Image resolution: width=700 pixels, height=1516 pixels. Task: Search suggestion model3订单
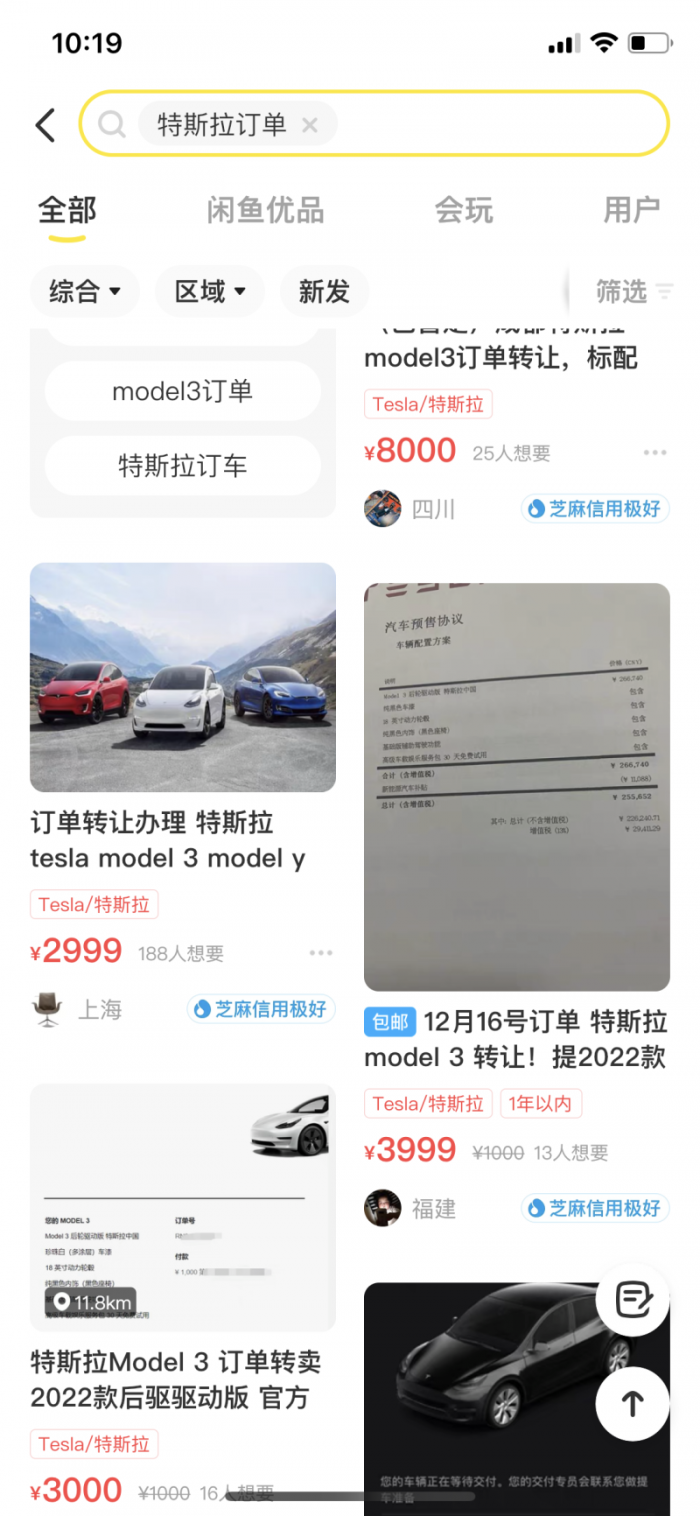182,391
